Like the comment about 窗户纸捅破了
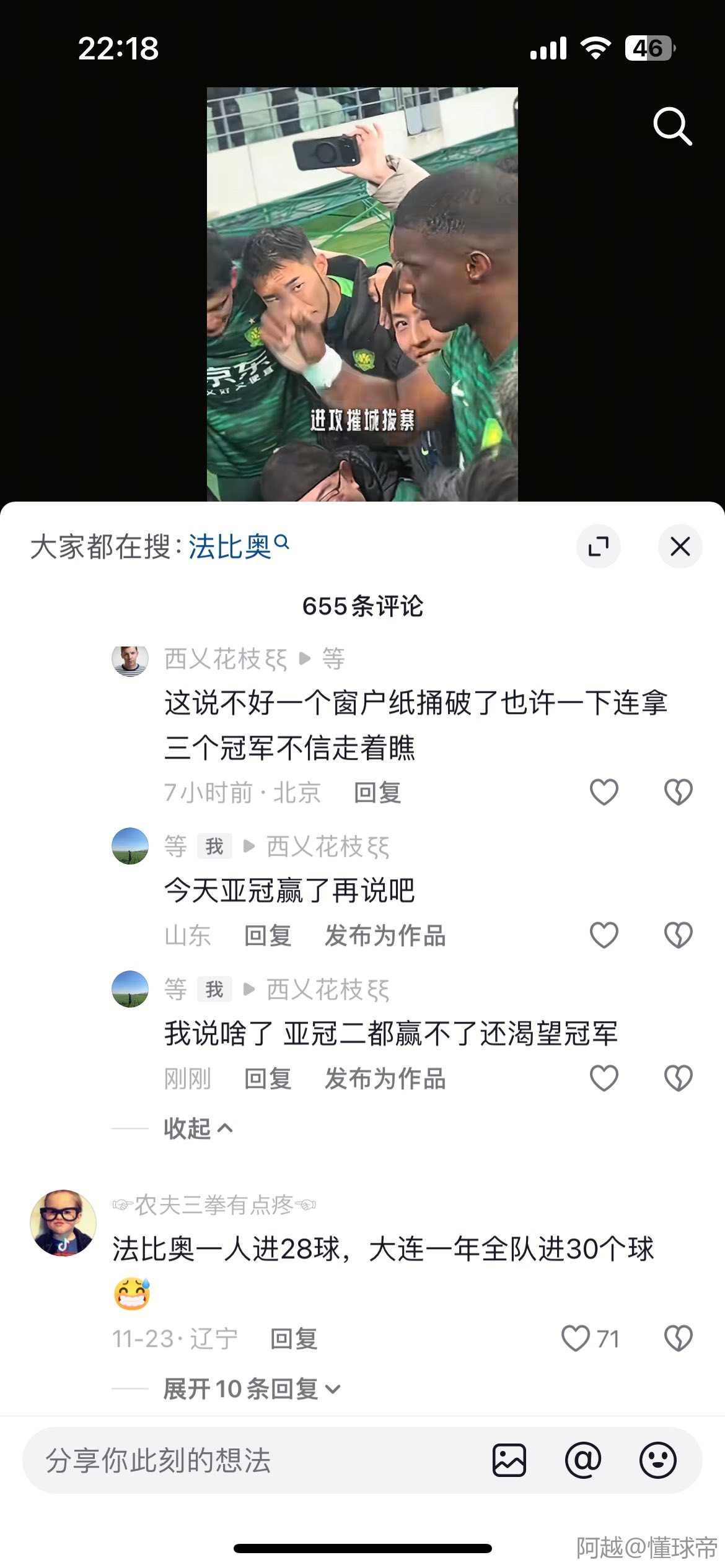The width and height of the screenshot is (725, 1568). (x=604, y=791)
